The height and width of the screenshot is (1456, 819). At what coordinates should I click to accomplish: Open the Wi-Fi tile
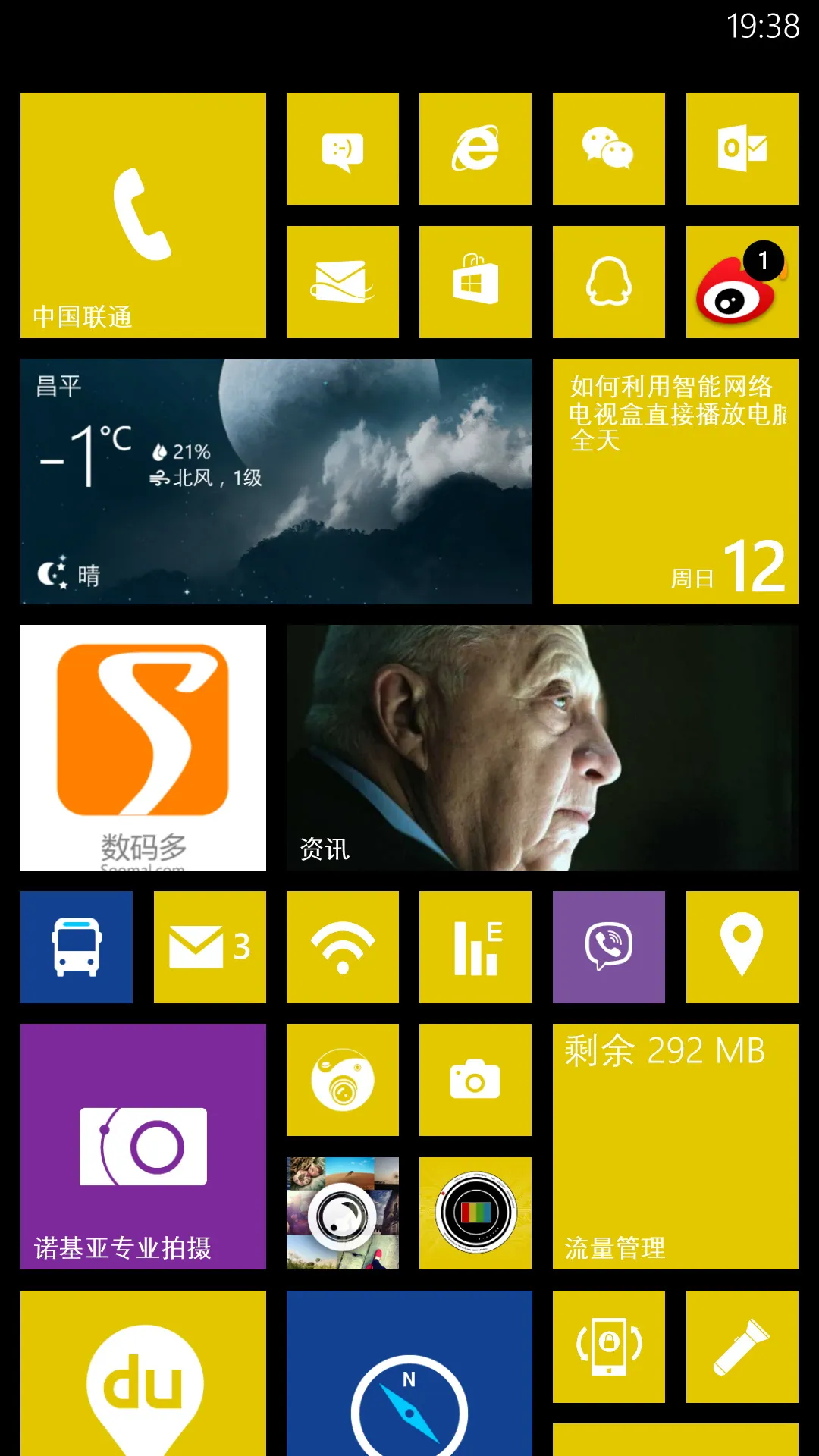[x=342, y=946]
